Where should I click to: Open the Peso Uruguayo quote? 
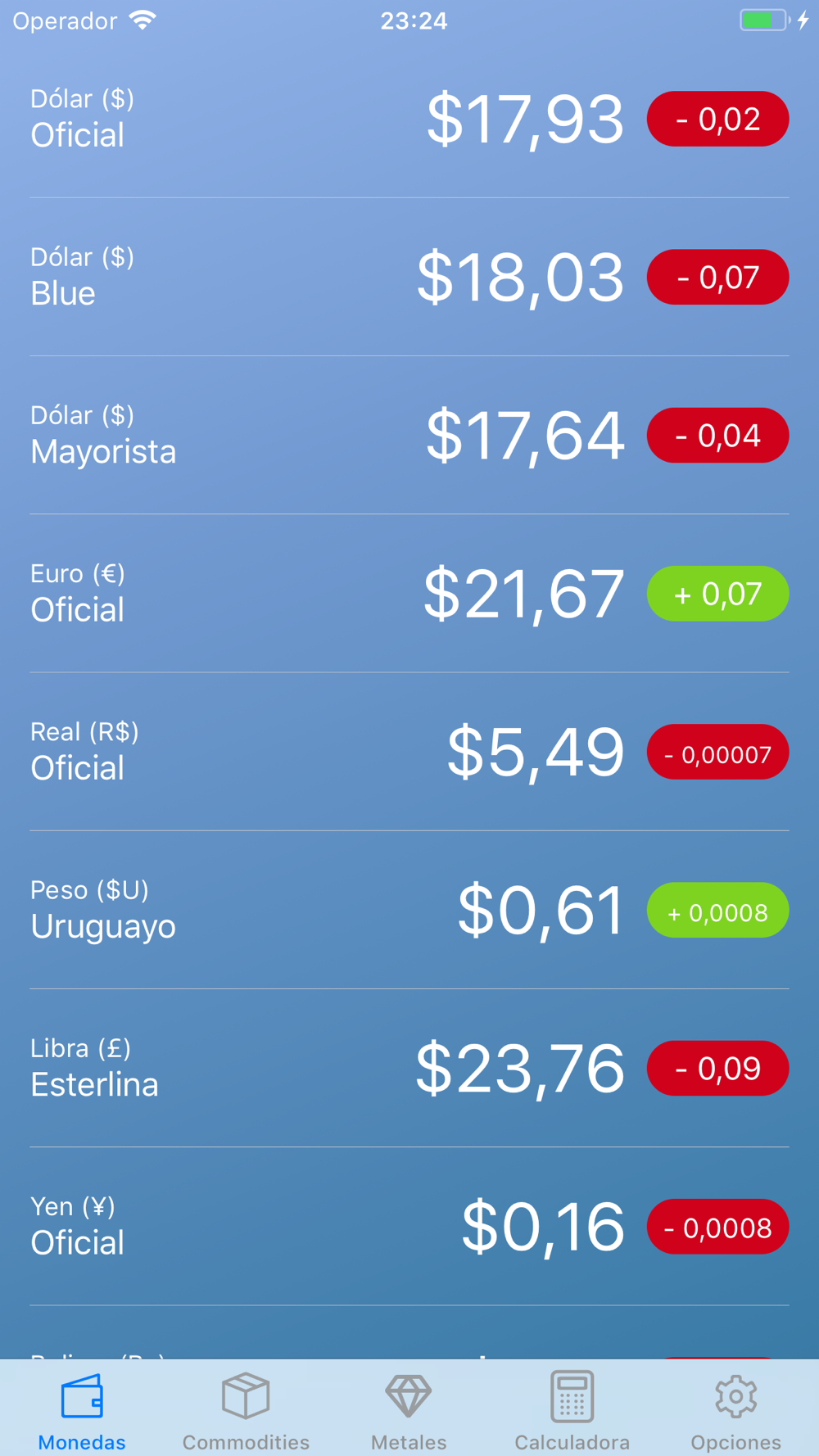409,910
